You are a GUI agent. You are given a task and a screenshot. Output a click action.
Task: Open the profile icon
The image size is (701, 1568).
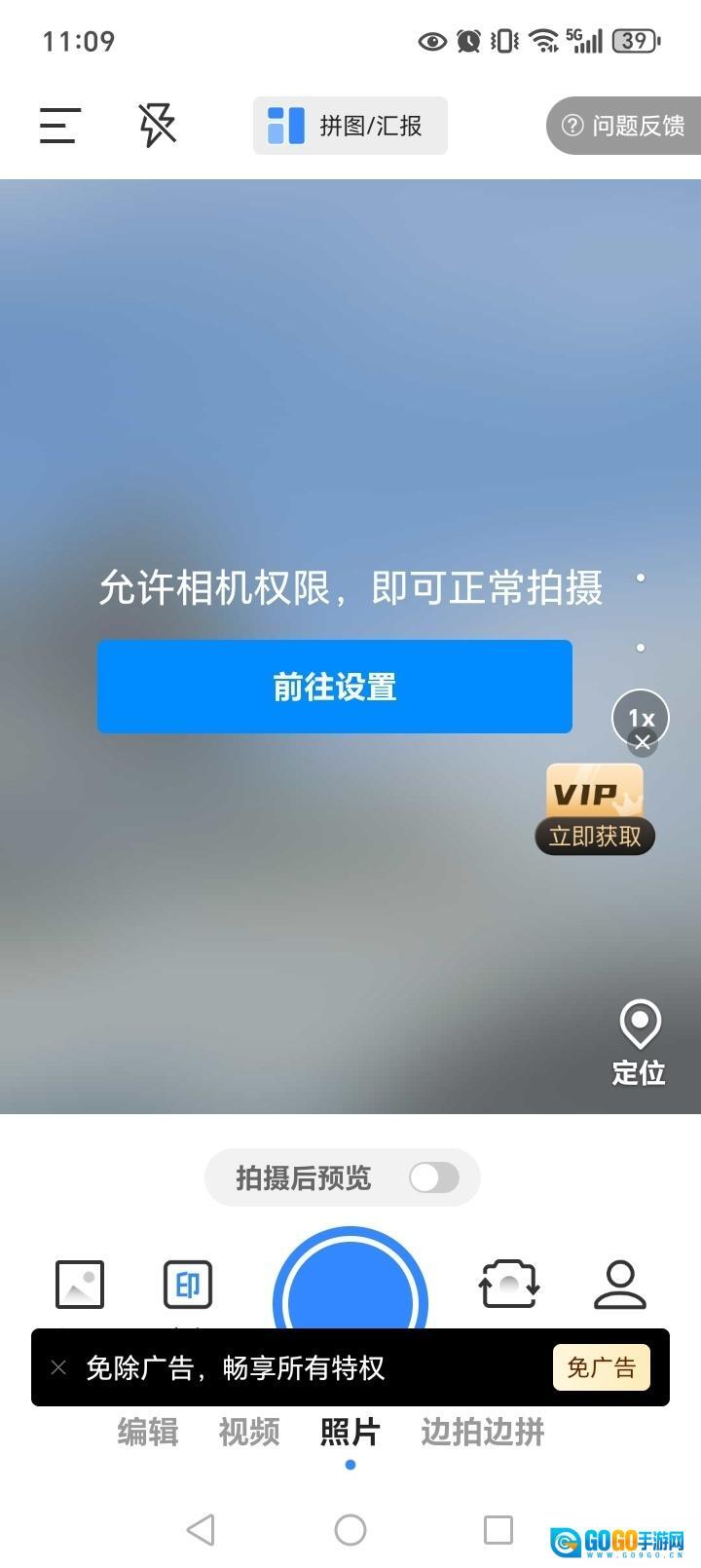pos(620,1284)
